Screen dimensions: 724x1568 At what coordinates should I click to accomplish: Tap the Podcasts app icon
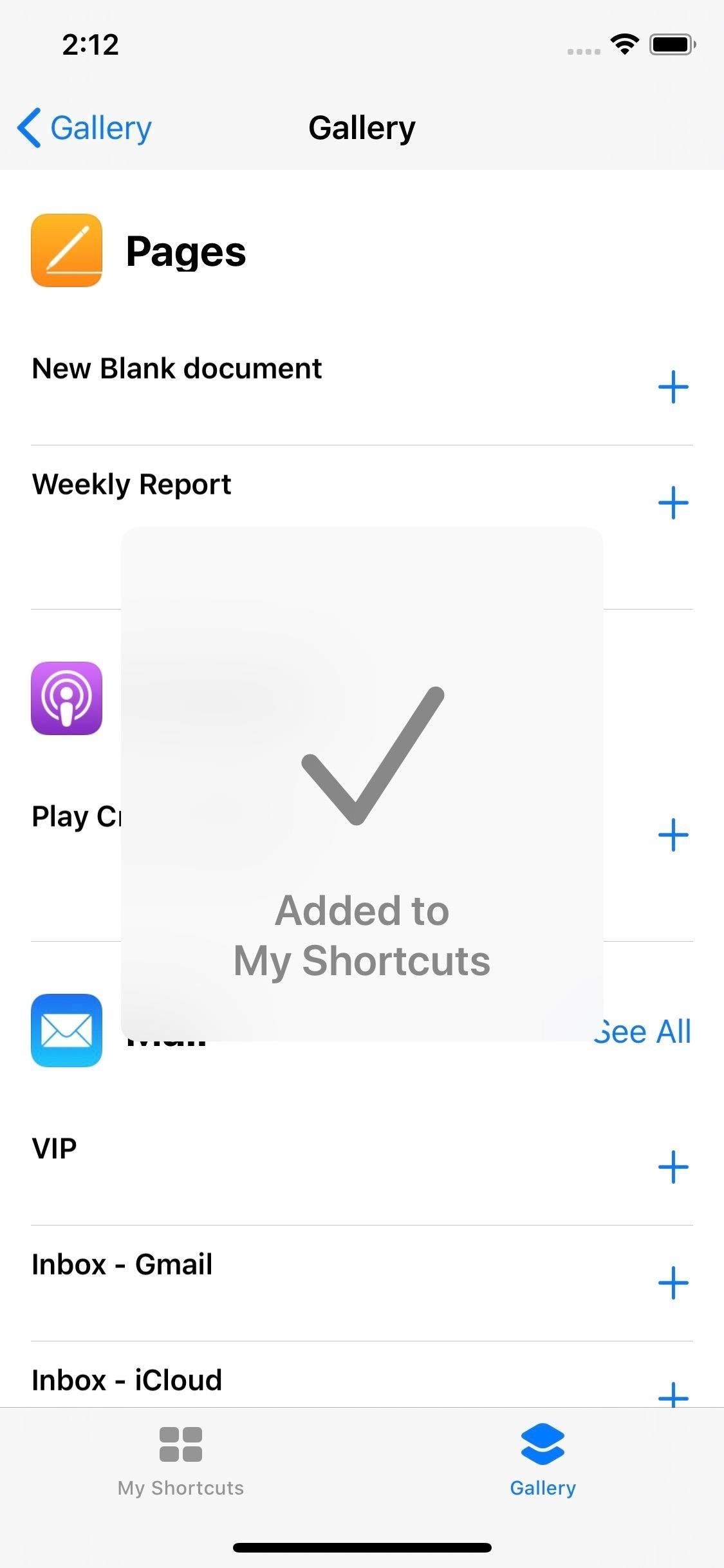[x=66, y=700]
